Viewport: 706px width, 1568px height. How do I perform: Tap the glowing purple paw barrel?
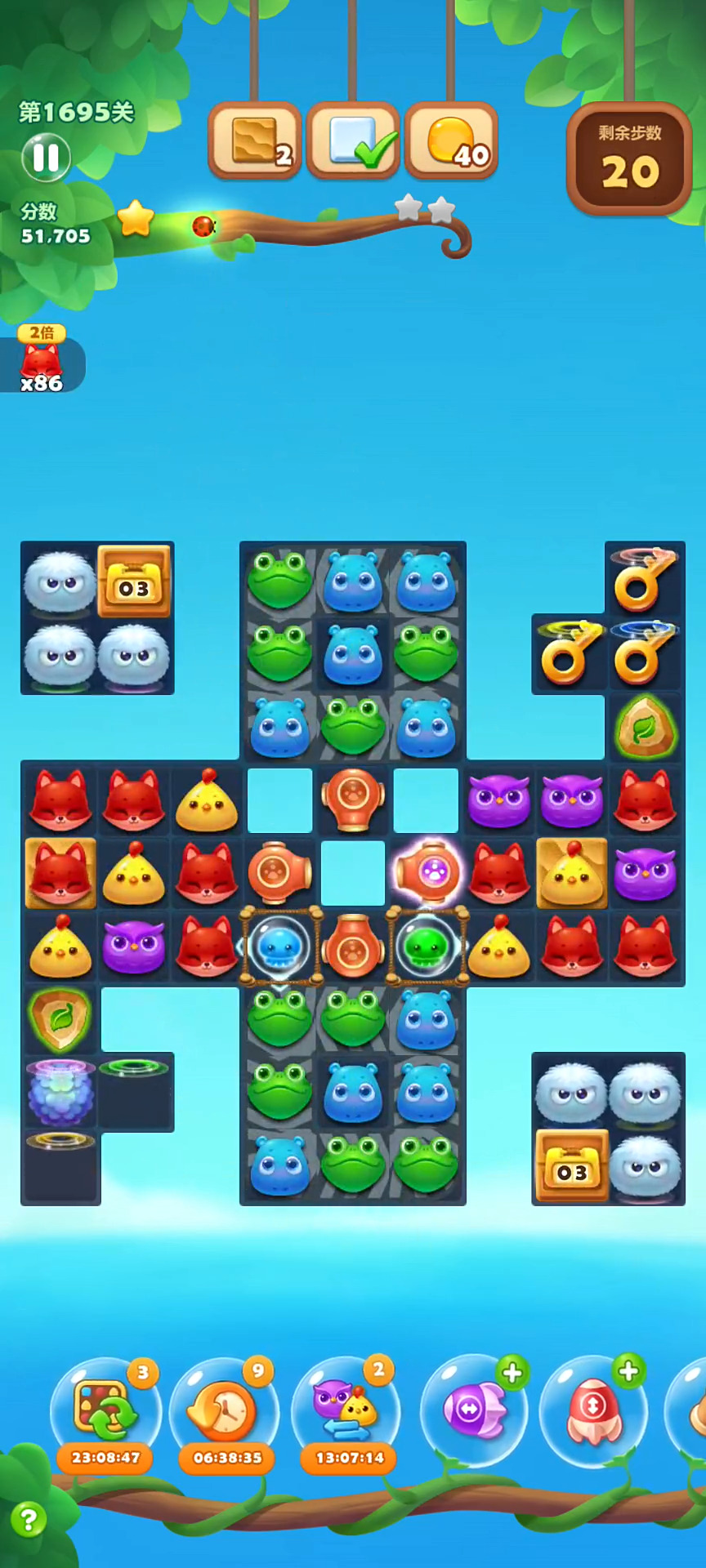(427, 873)
